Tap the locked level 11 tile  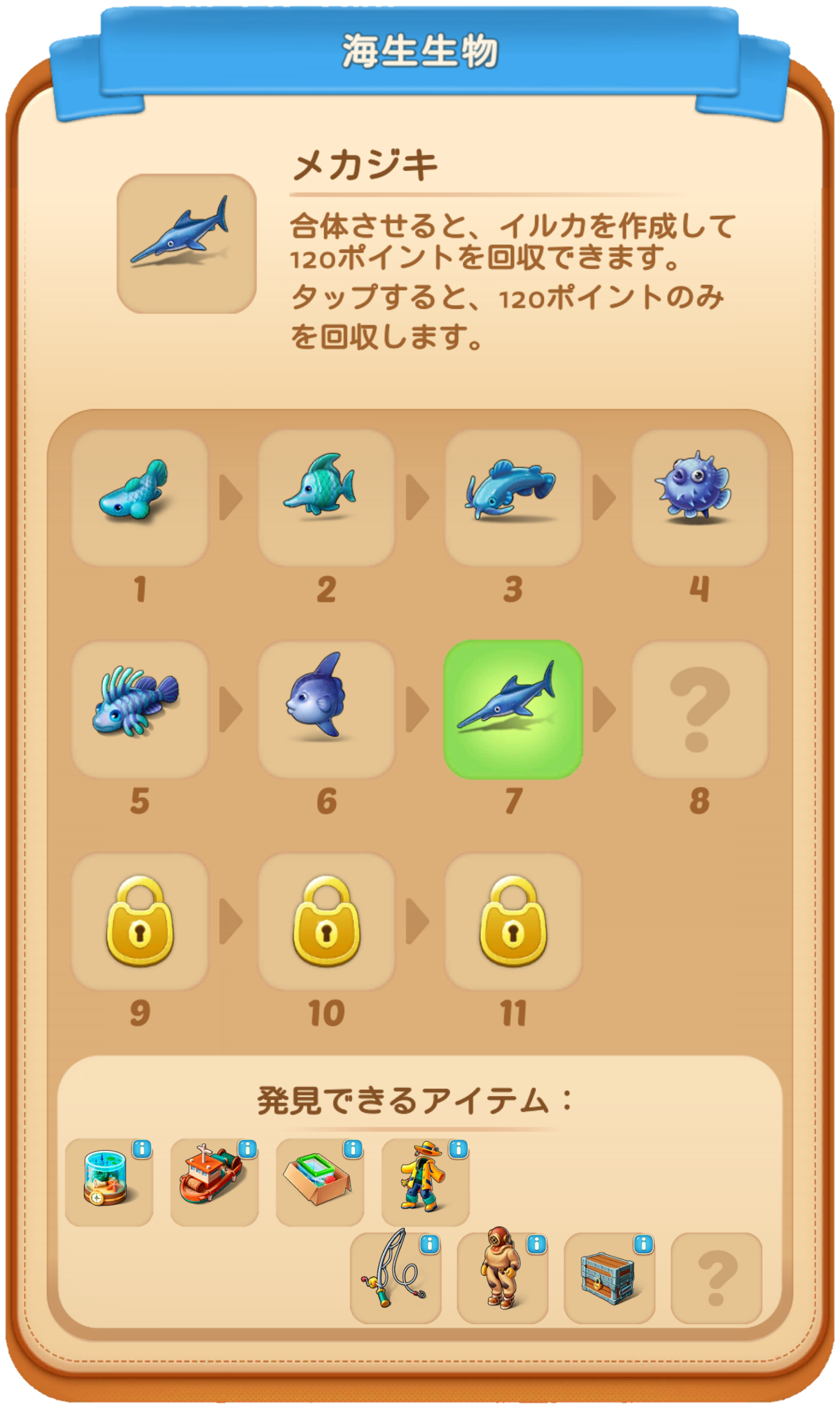tap(513, 921)
